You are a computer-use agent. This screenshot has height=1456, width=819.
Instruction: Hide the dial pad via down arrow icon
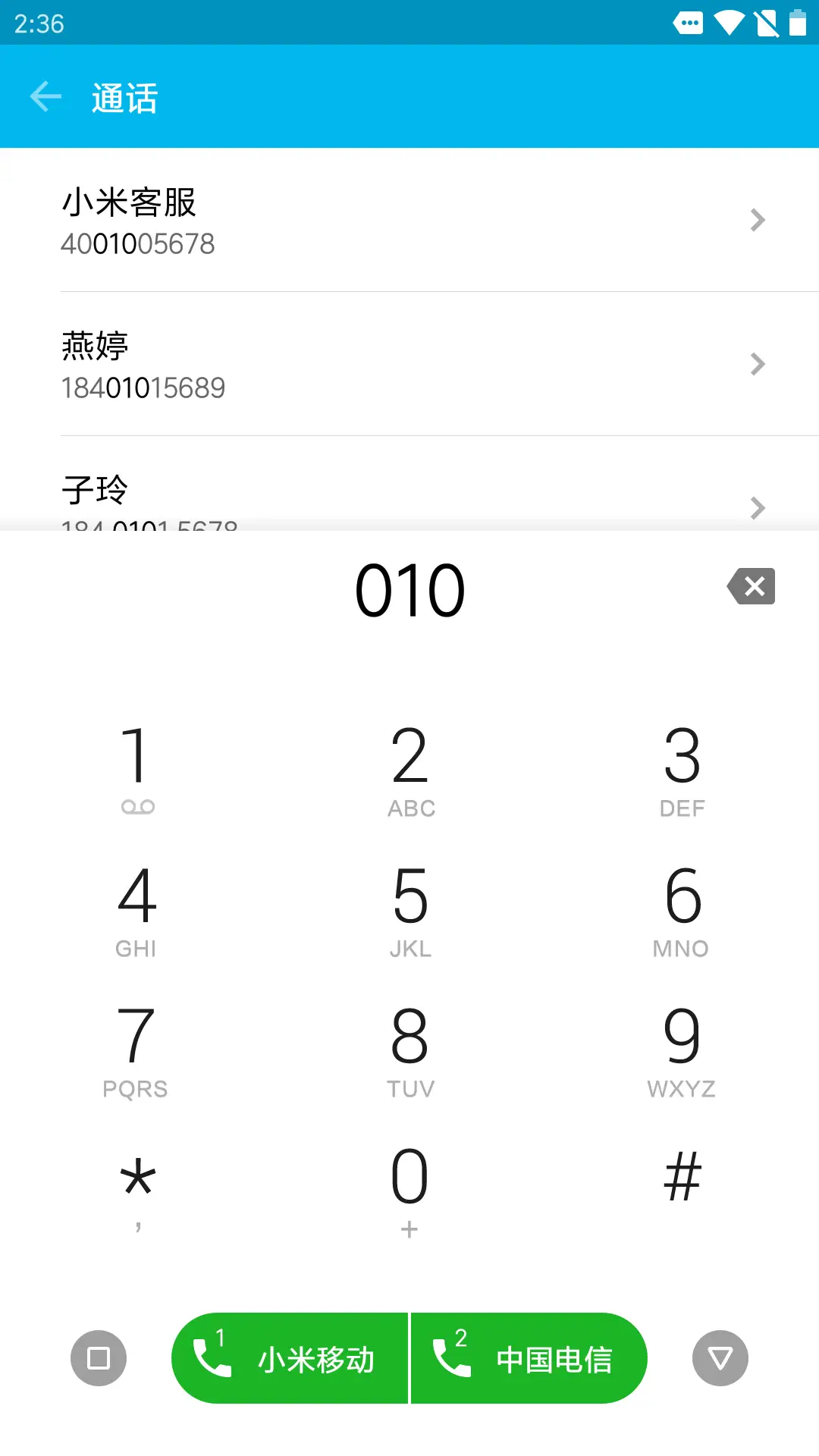click(719, 1357)
